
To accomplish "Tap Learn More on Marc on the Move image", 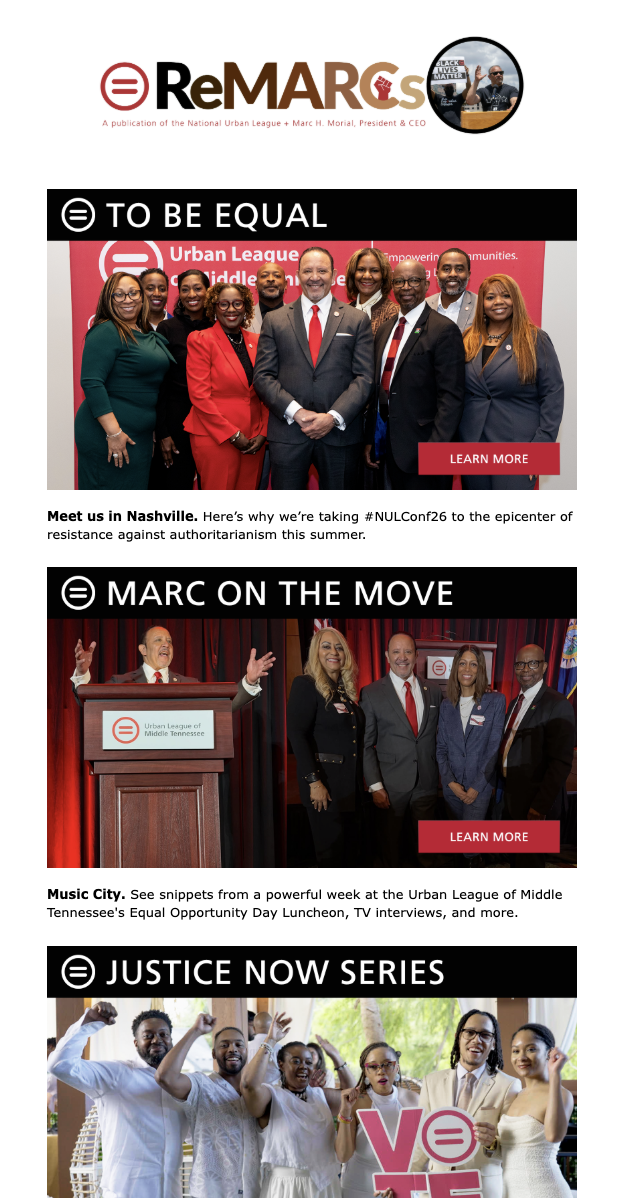I will coord(488,837).
